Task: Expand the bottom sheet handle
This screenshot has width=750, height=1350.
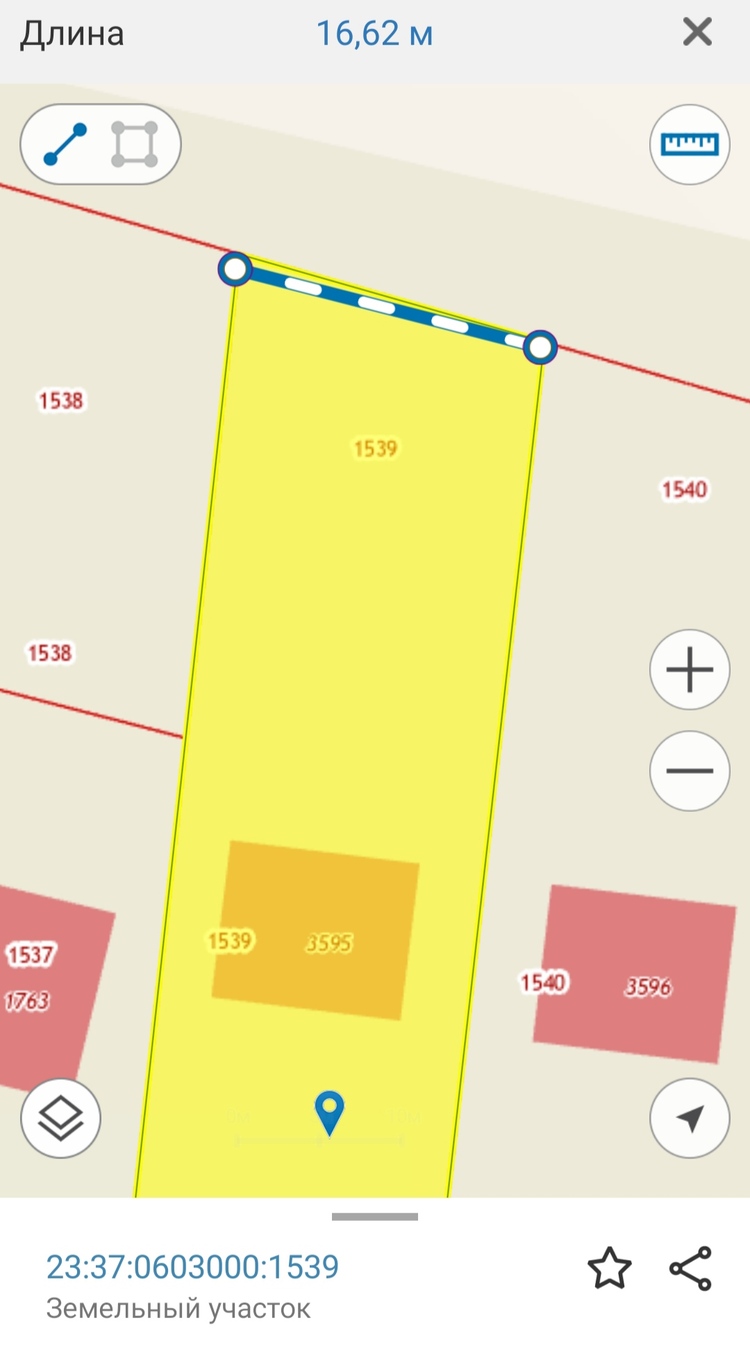Action: click(375, 1217)
